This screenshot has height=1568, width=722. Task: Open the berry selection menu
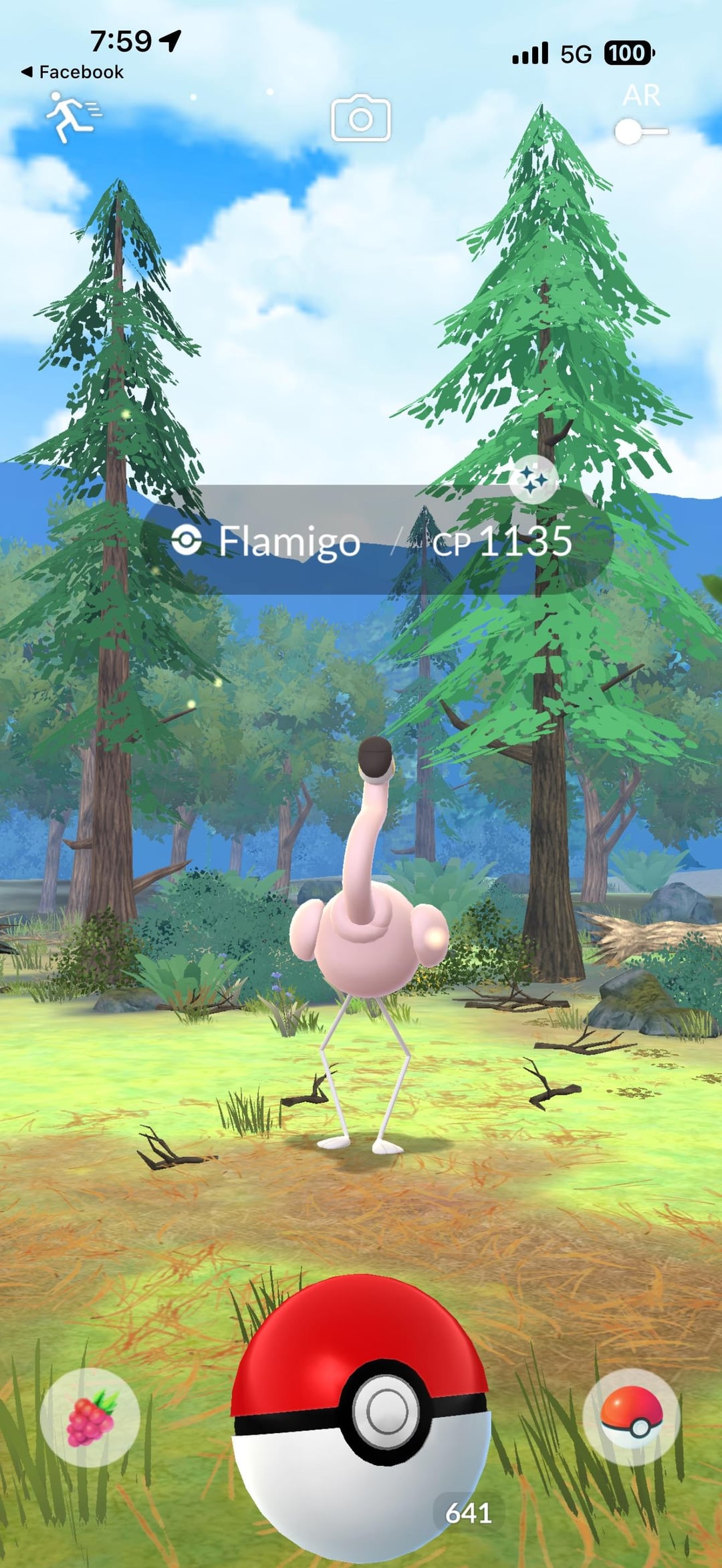(x=90, y=1417)
